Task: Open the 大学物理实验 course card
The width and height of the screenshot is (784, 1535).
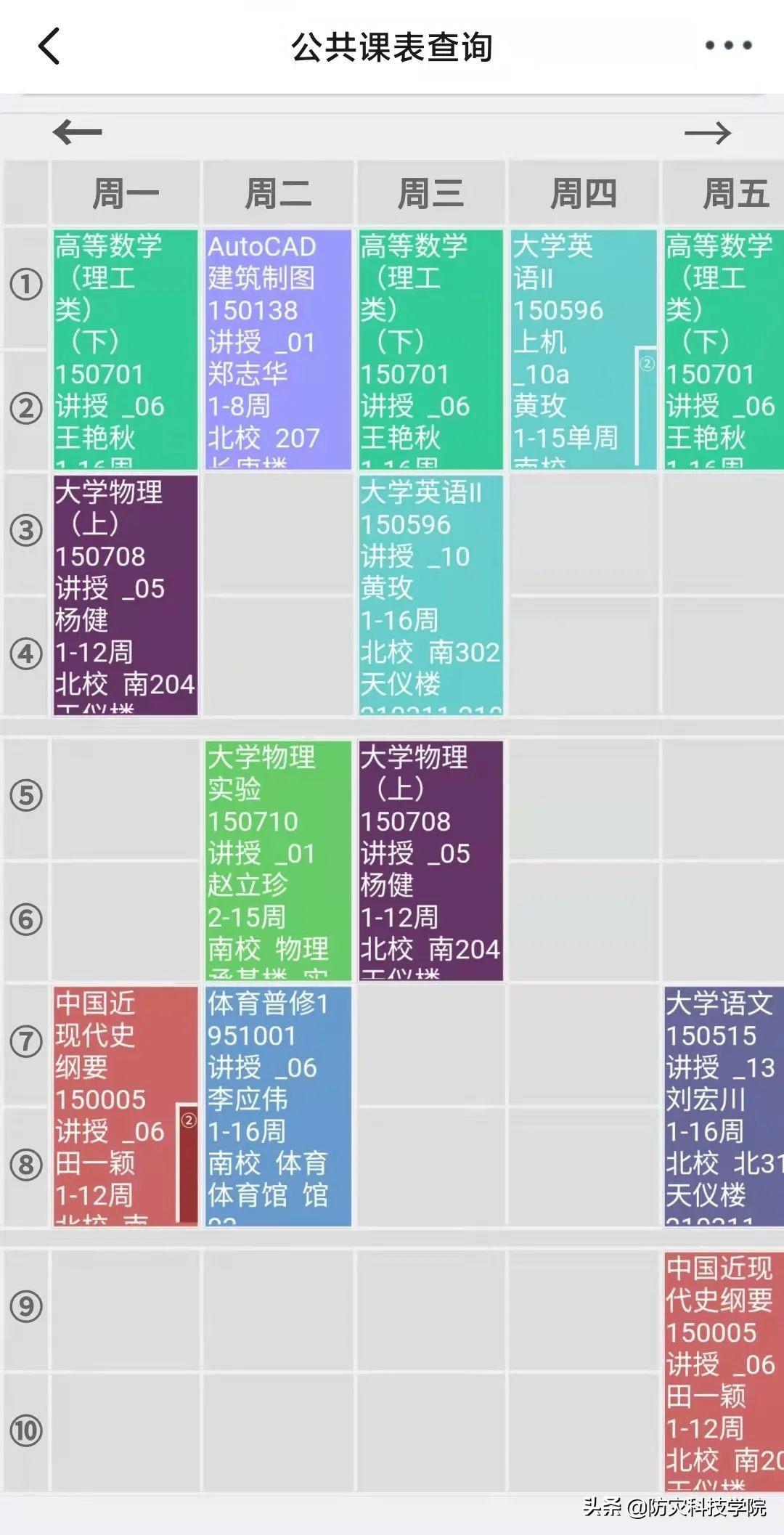Action: 278,860
